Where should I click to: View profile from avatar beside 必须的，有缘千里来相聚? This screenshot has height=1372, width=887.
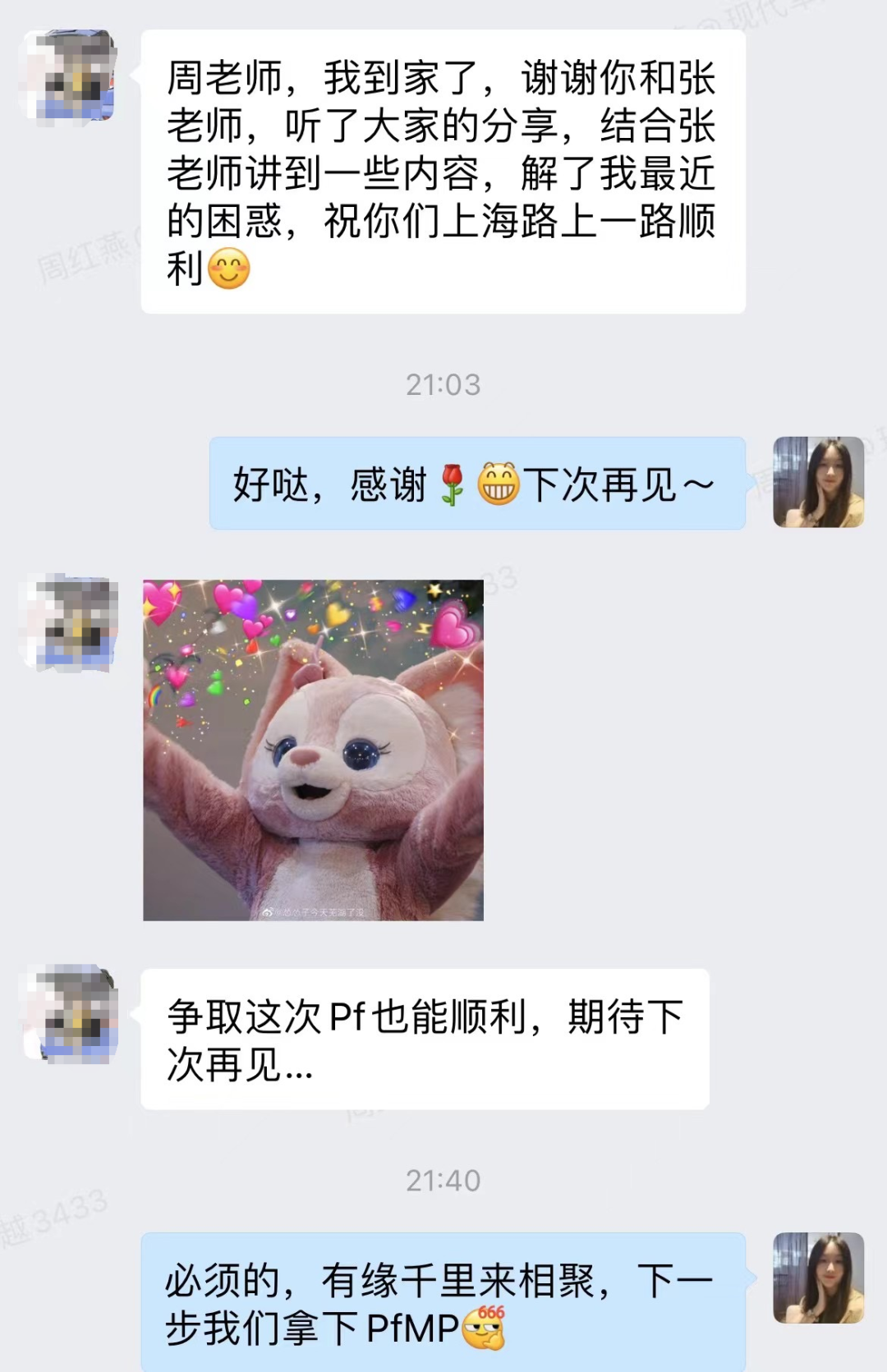tap(818, 1277)
